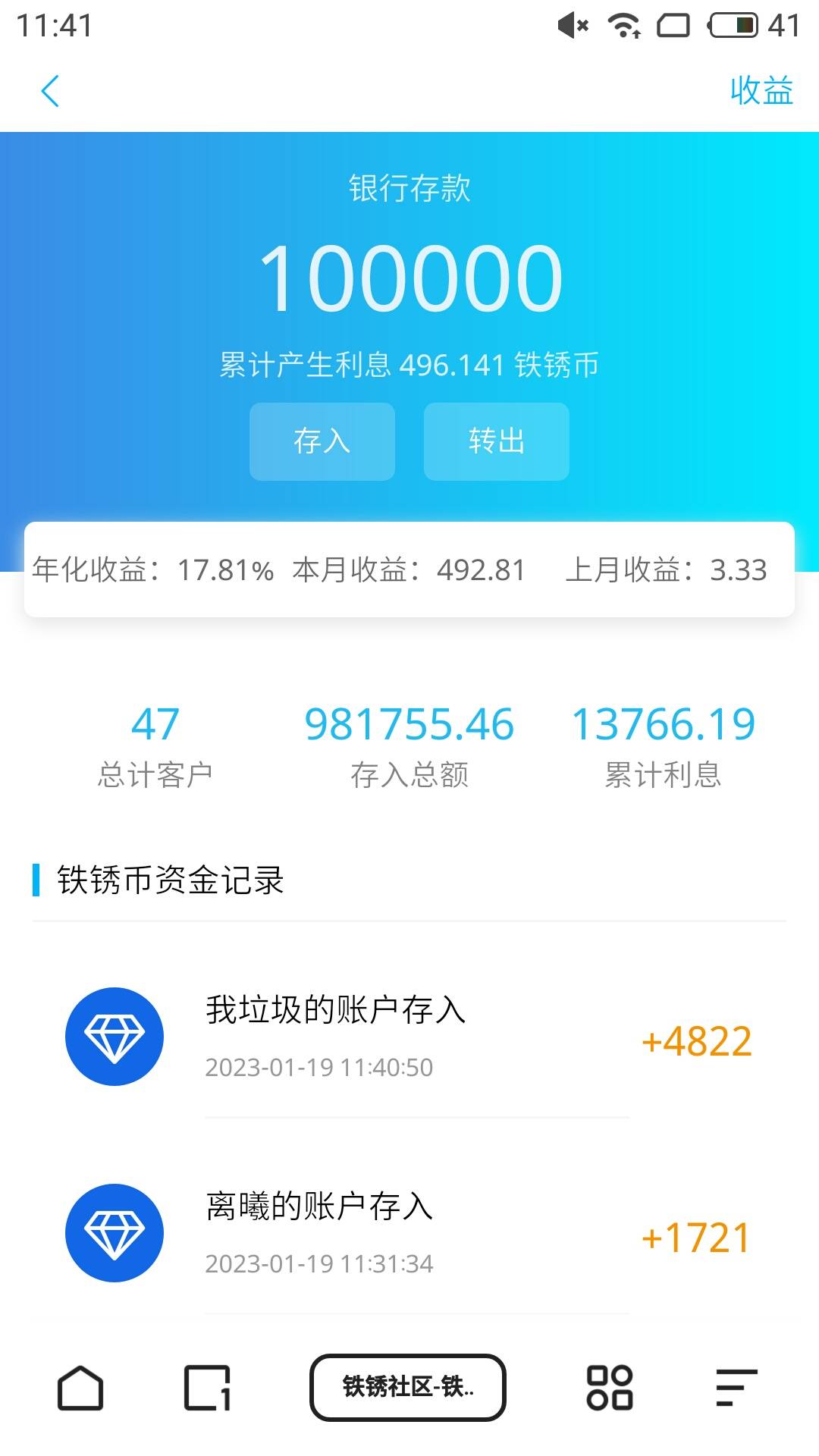Viewport: 819px width, 1456px height.
Task: Go to the browser home page
Action: tap(80, 1388)
